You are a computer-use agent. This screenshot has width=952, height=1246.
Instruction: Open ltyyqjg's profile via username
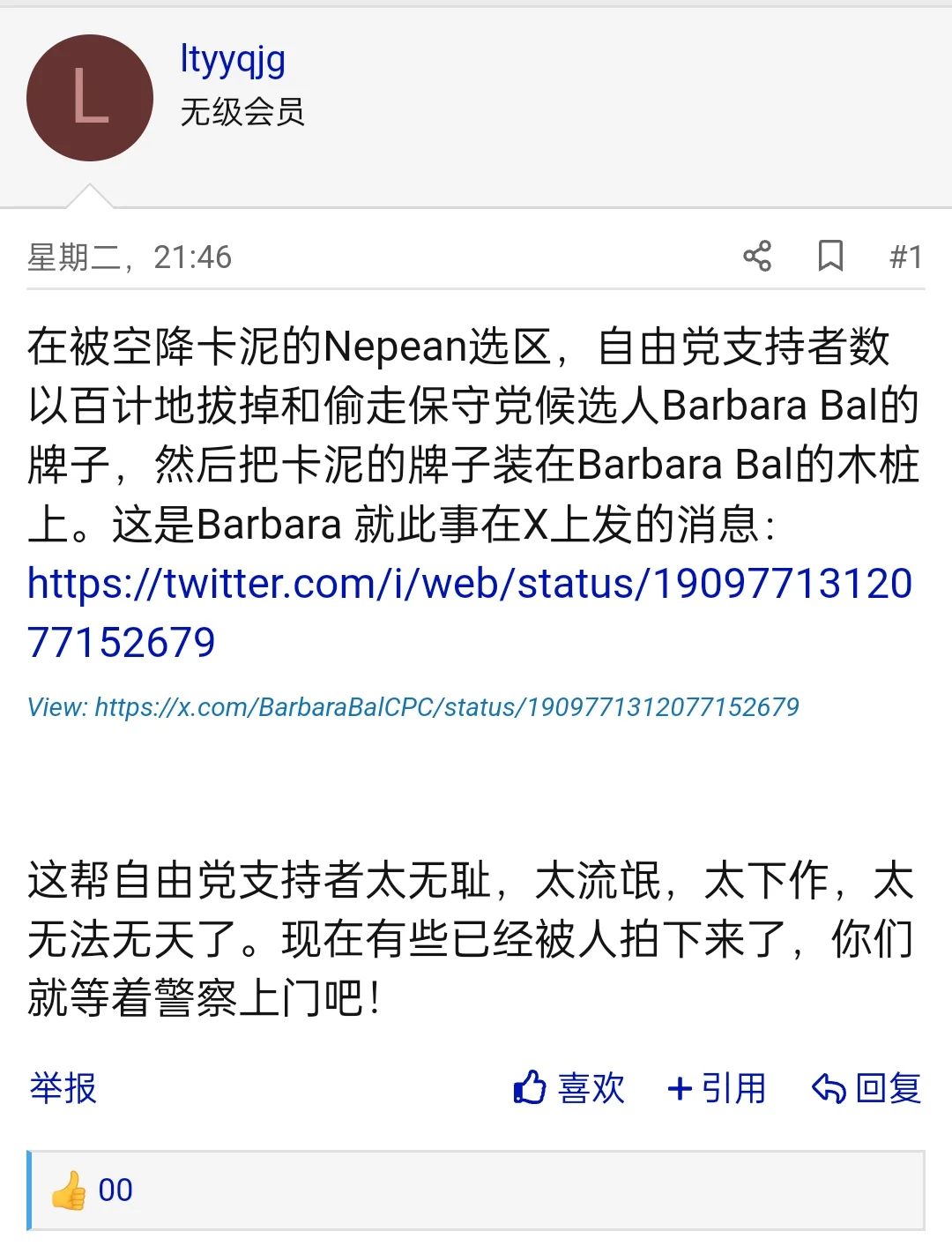point(233,60)
